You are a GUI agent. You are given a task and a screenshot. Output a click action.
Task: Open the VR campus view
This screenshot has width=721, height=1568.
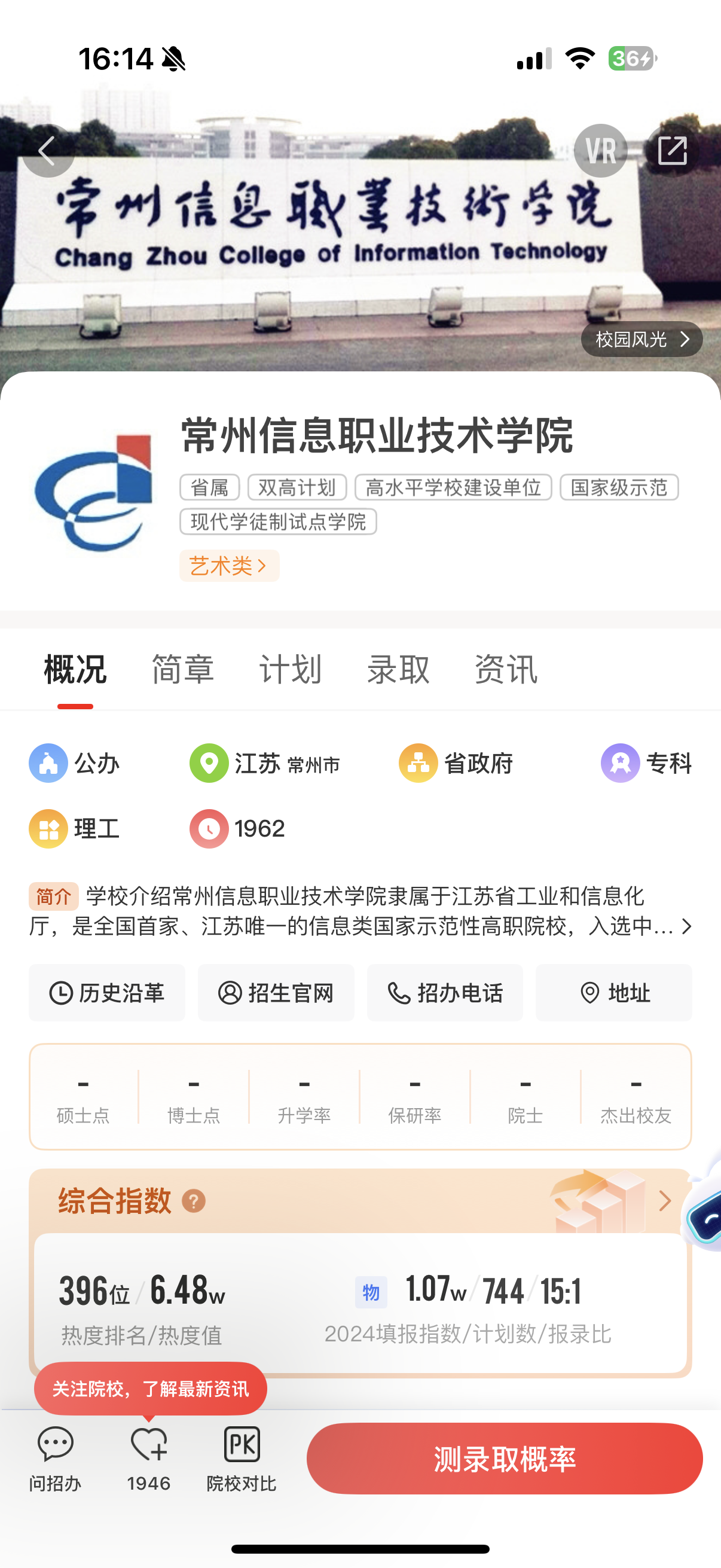600,150
